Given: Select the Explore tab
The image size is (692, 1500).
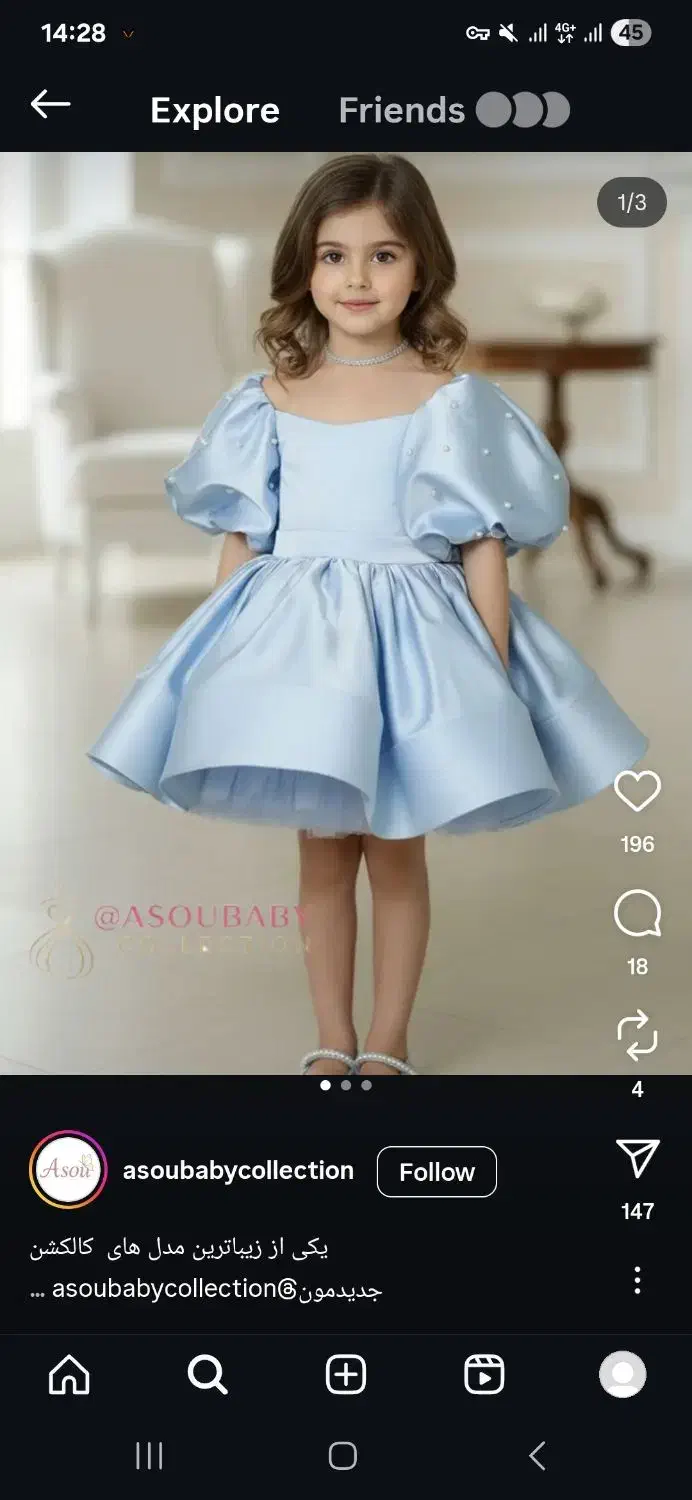Looking at the screenshot, I should pyautogui.click(x=215, y=110).
